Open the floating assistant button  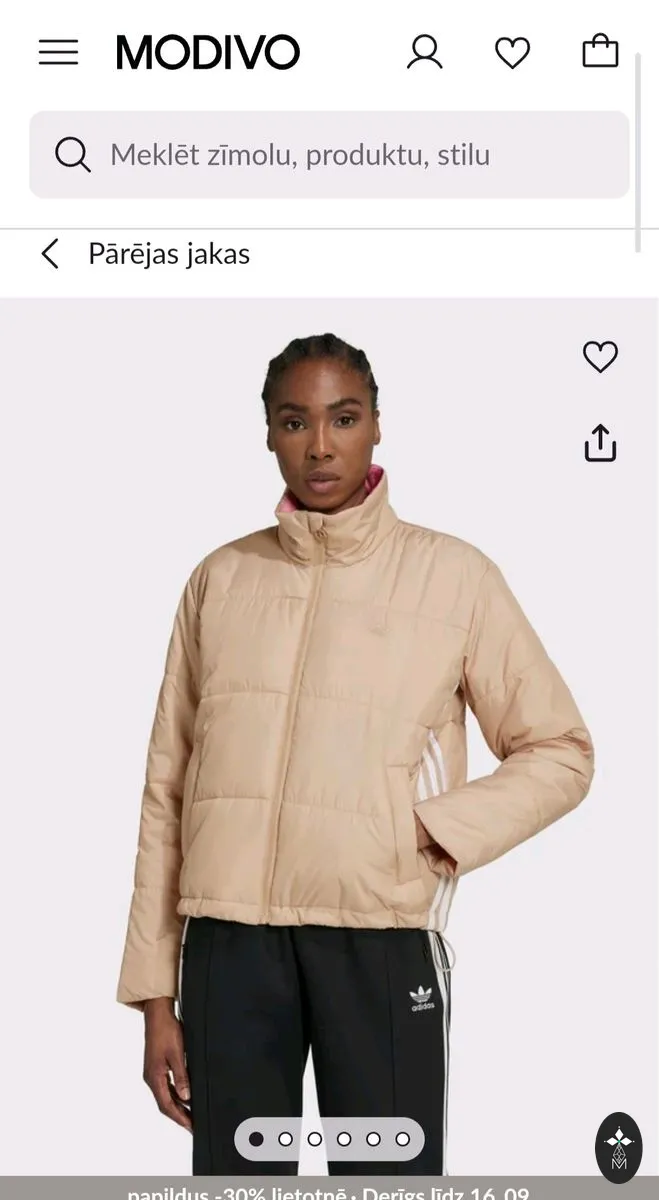point(618,1148)
